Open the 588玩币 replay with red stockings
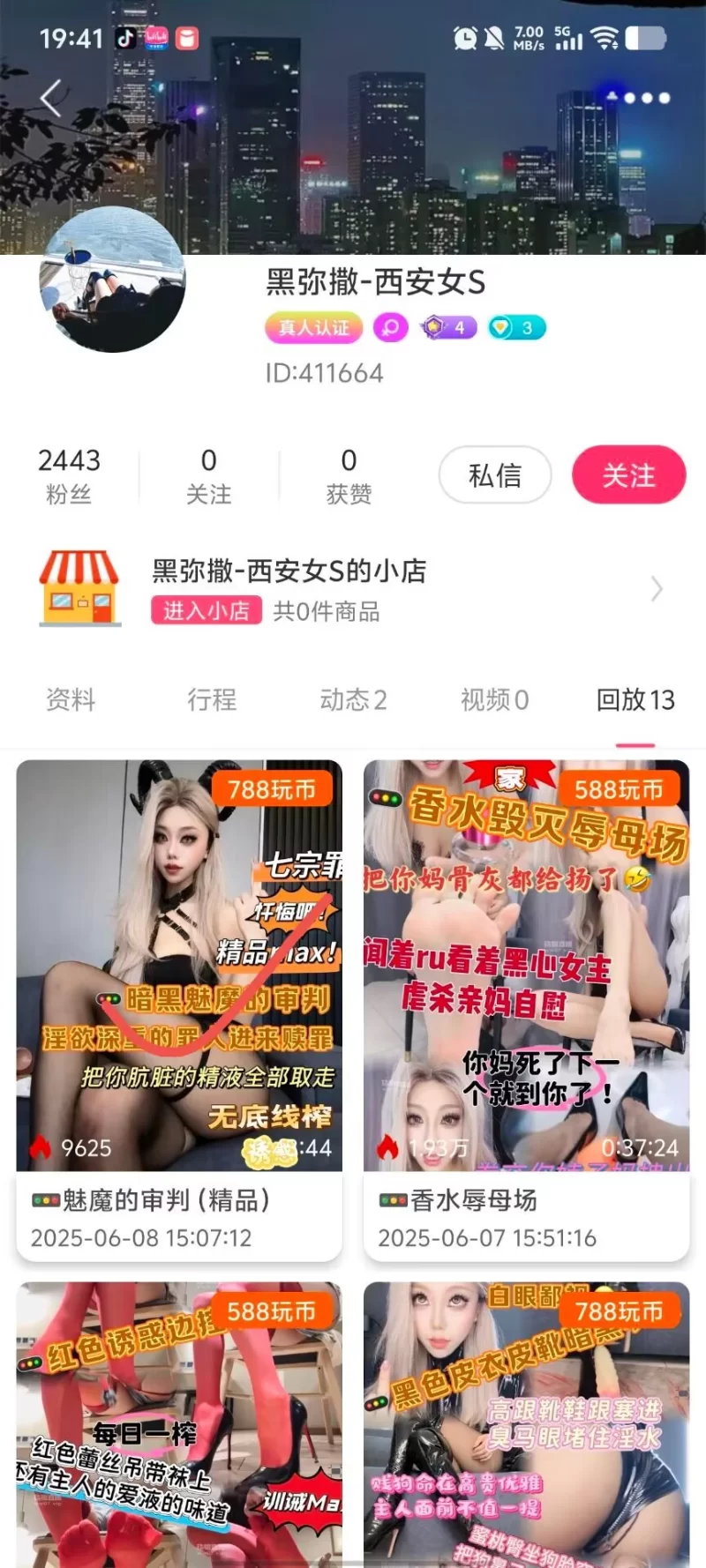 [x=179, y=1424]
